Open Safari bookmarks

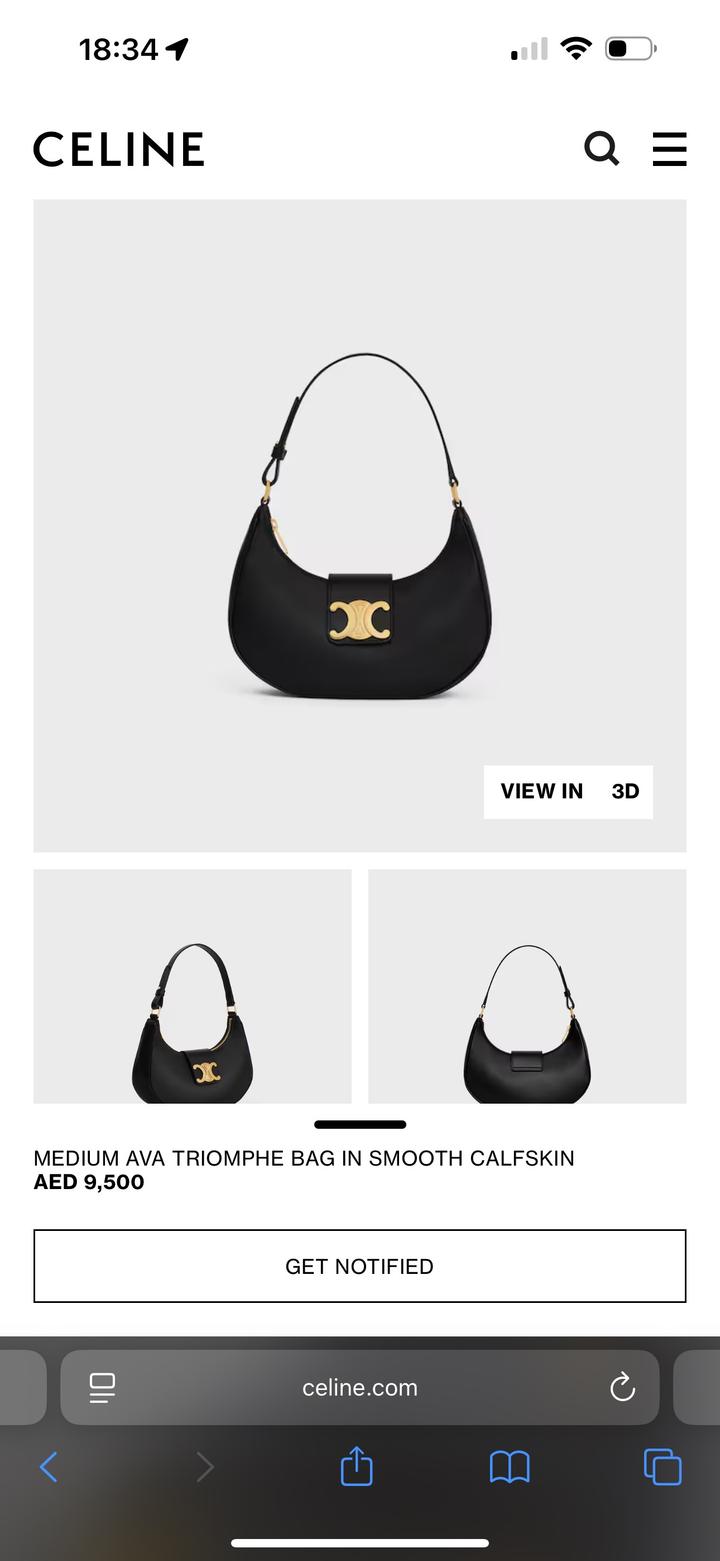(509, 1467)
